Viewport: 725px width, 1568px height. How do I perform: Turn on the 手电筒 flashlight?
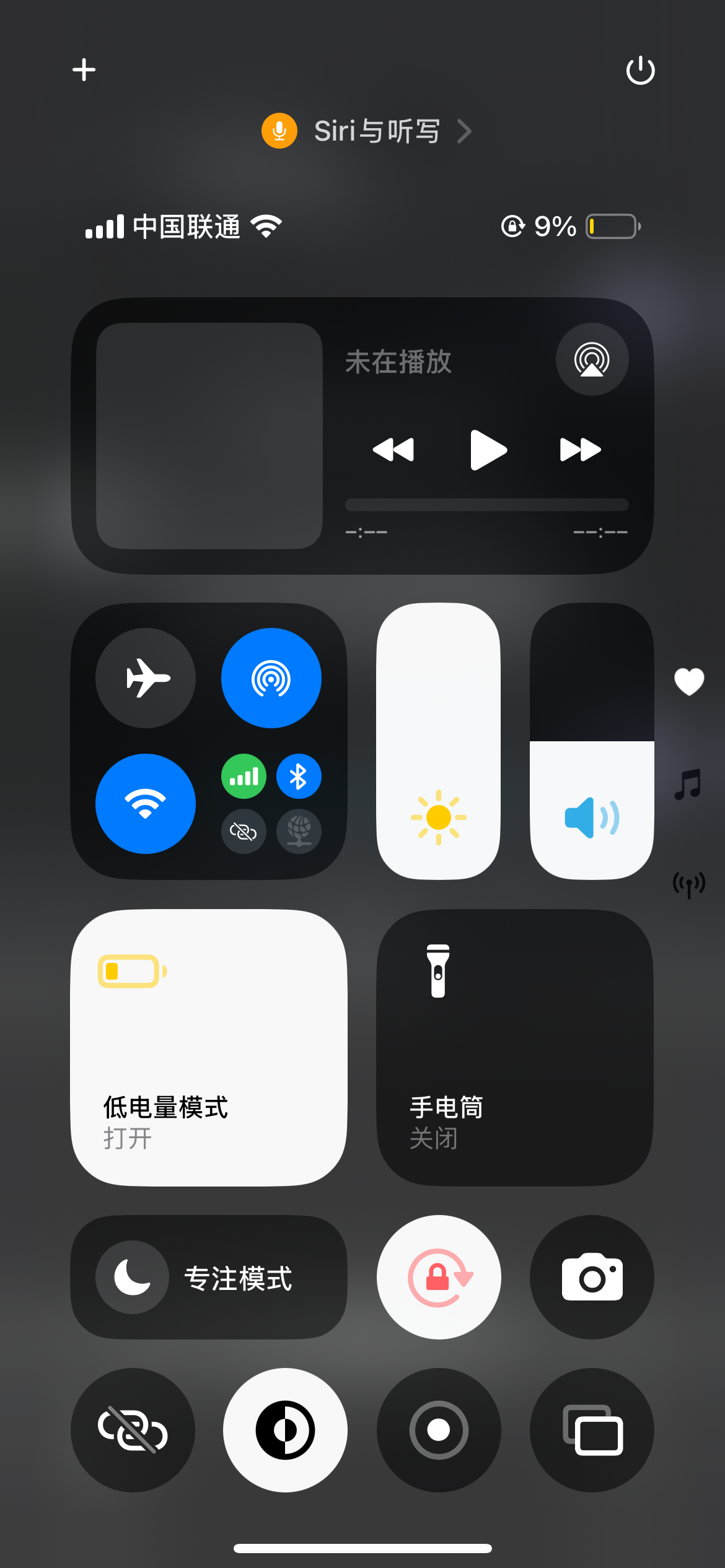514,1048
